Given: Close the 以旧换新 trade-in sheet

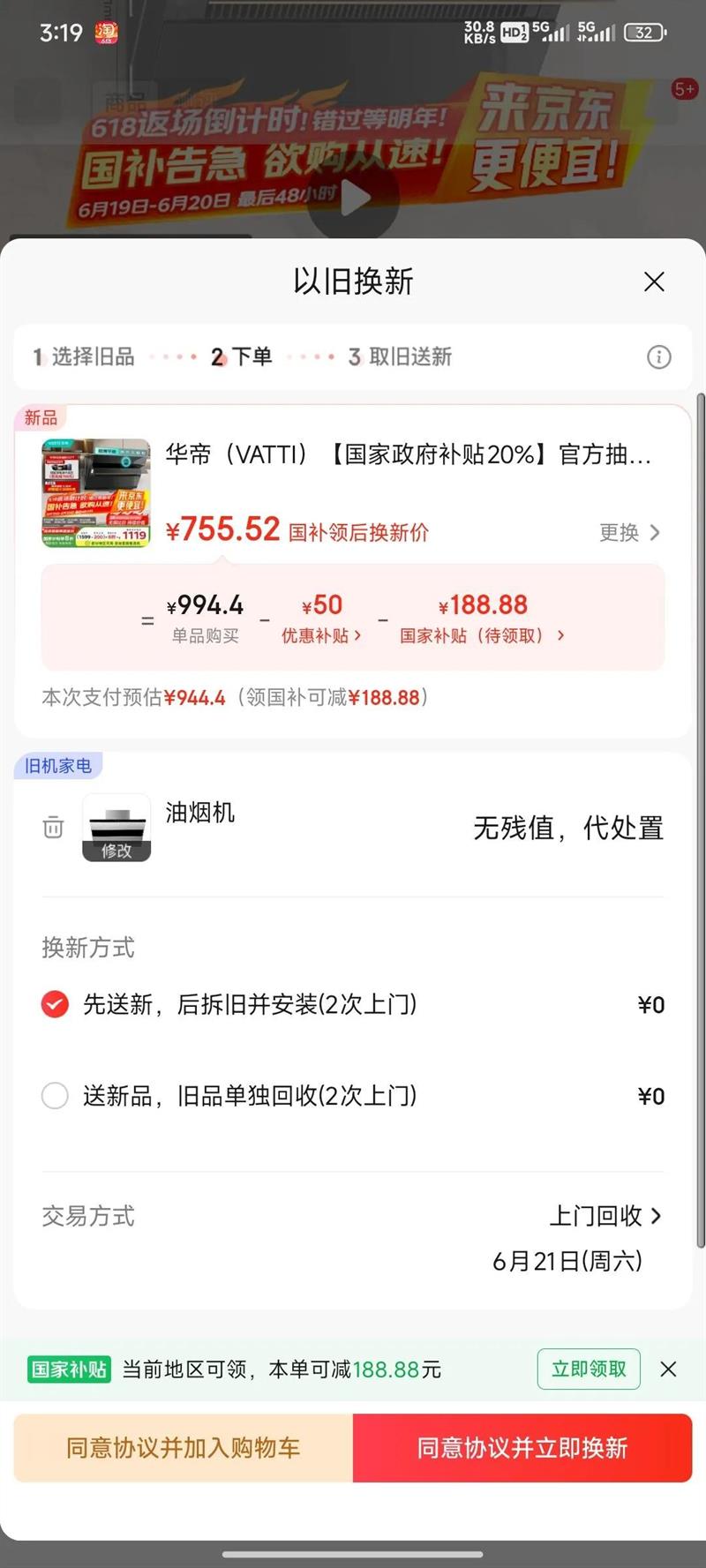Looking at the screenshot, I should (654, 282).
